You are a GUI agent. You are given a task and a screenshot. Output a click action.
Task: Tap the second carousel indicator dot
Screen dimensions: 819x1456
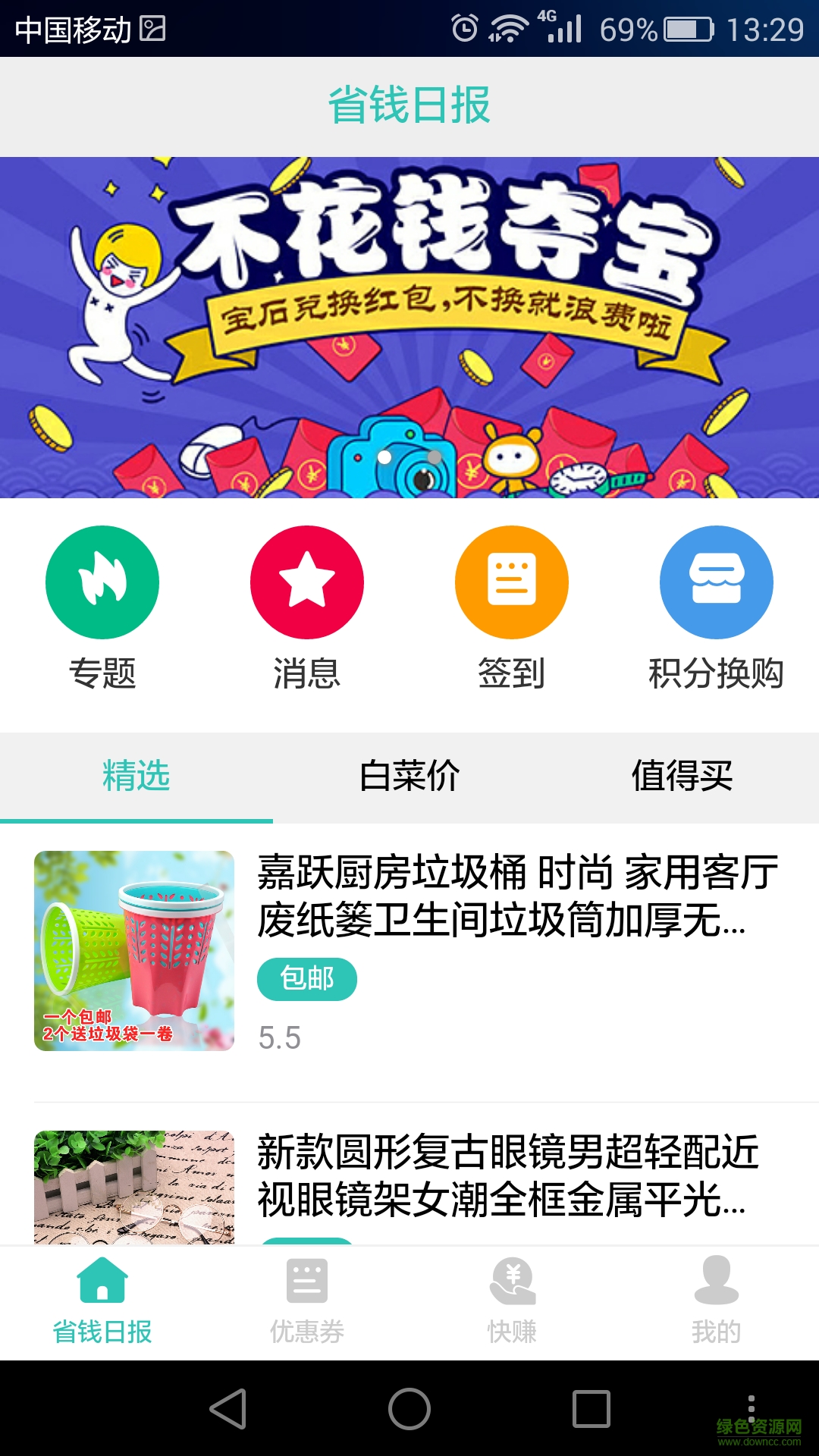(x=435, y=456)
